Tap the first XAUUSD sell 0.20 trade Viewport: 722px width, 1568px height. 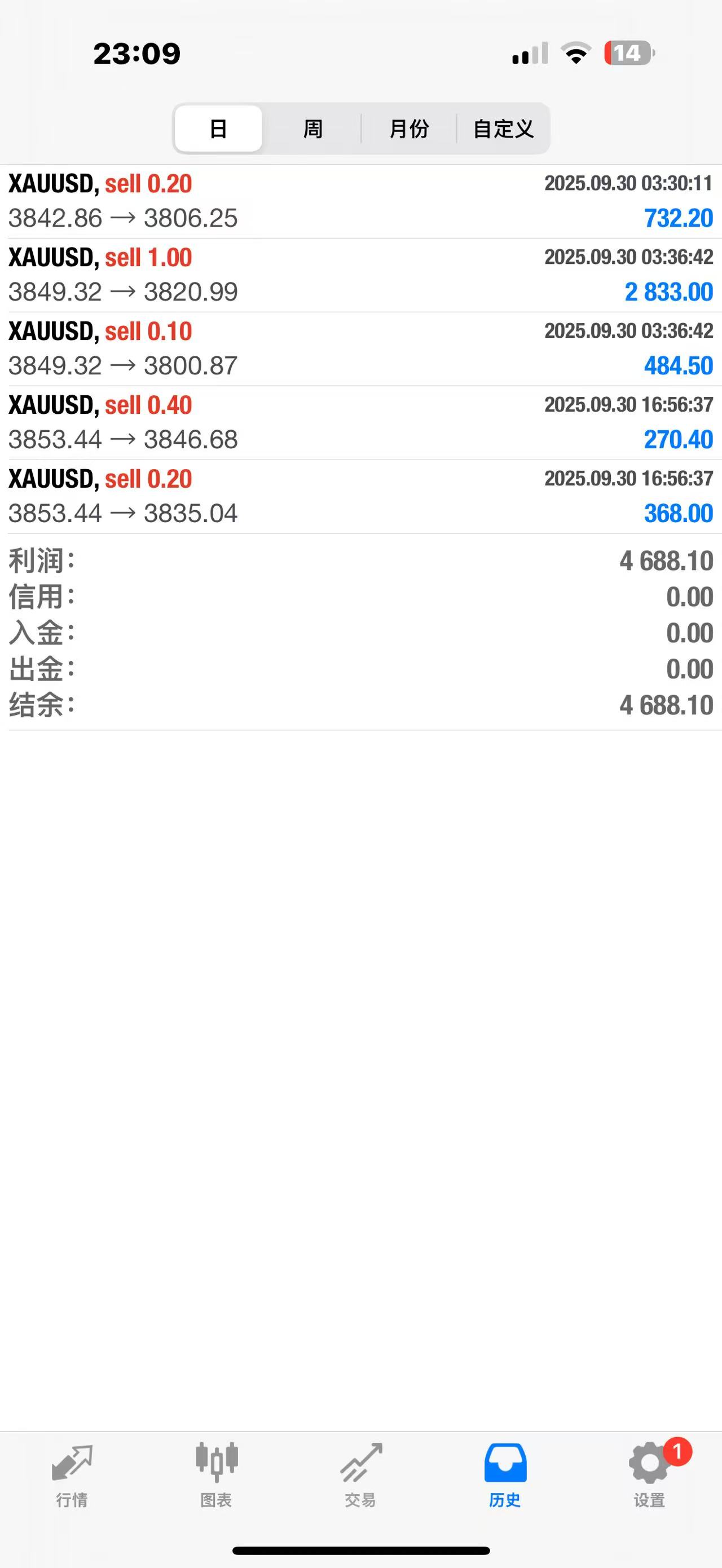[361, 200]
